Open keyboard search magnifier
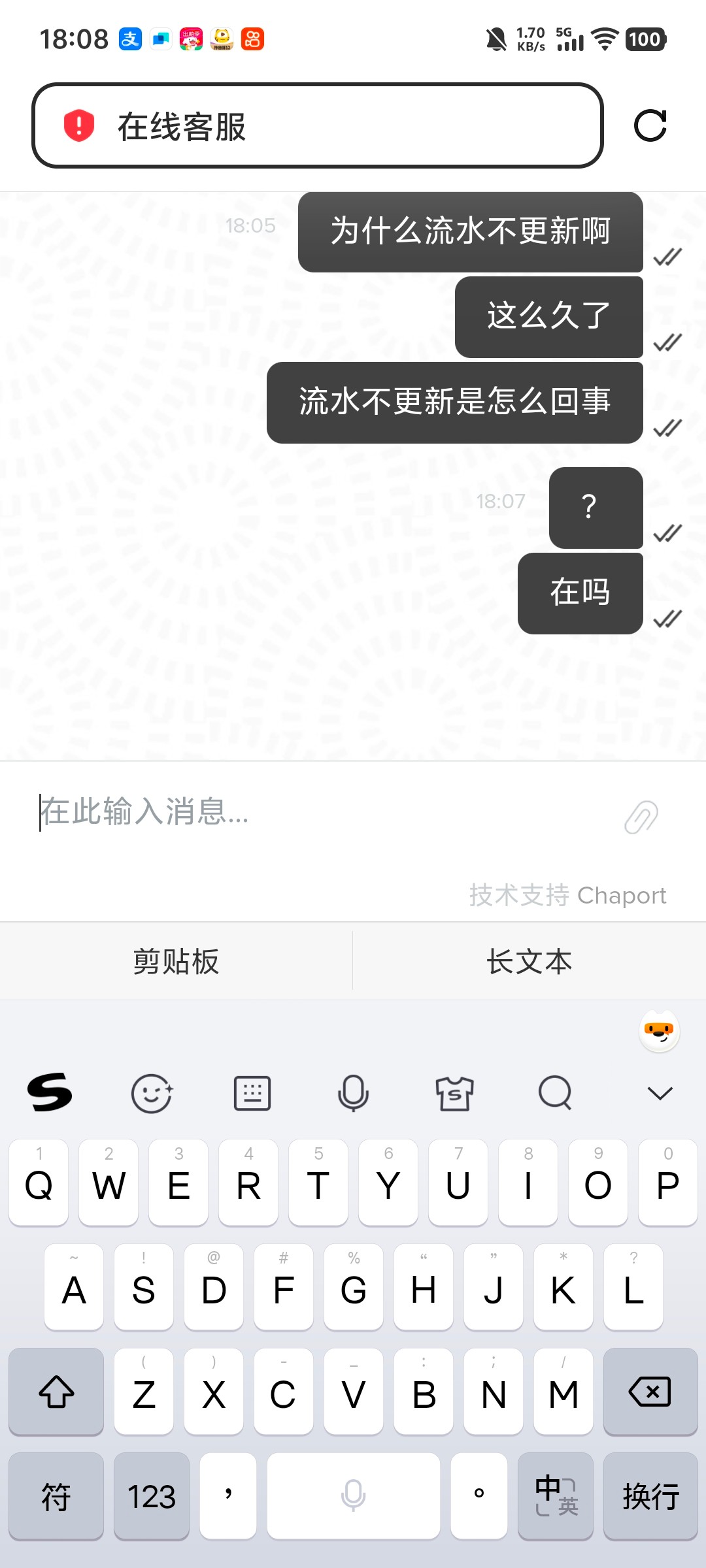The width and height of the screenshot is (706, 1568). pos(555,1092)
